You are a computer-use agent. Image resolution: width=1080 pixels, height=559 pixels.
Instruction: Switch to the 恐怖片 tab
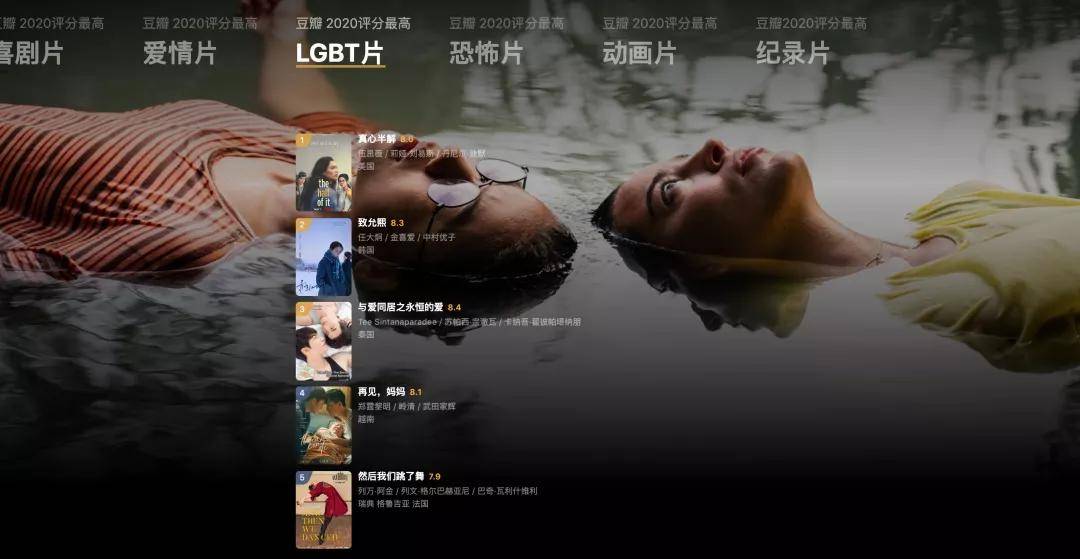(487, 53)
